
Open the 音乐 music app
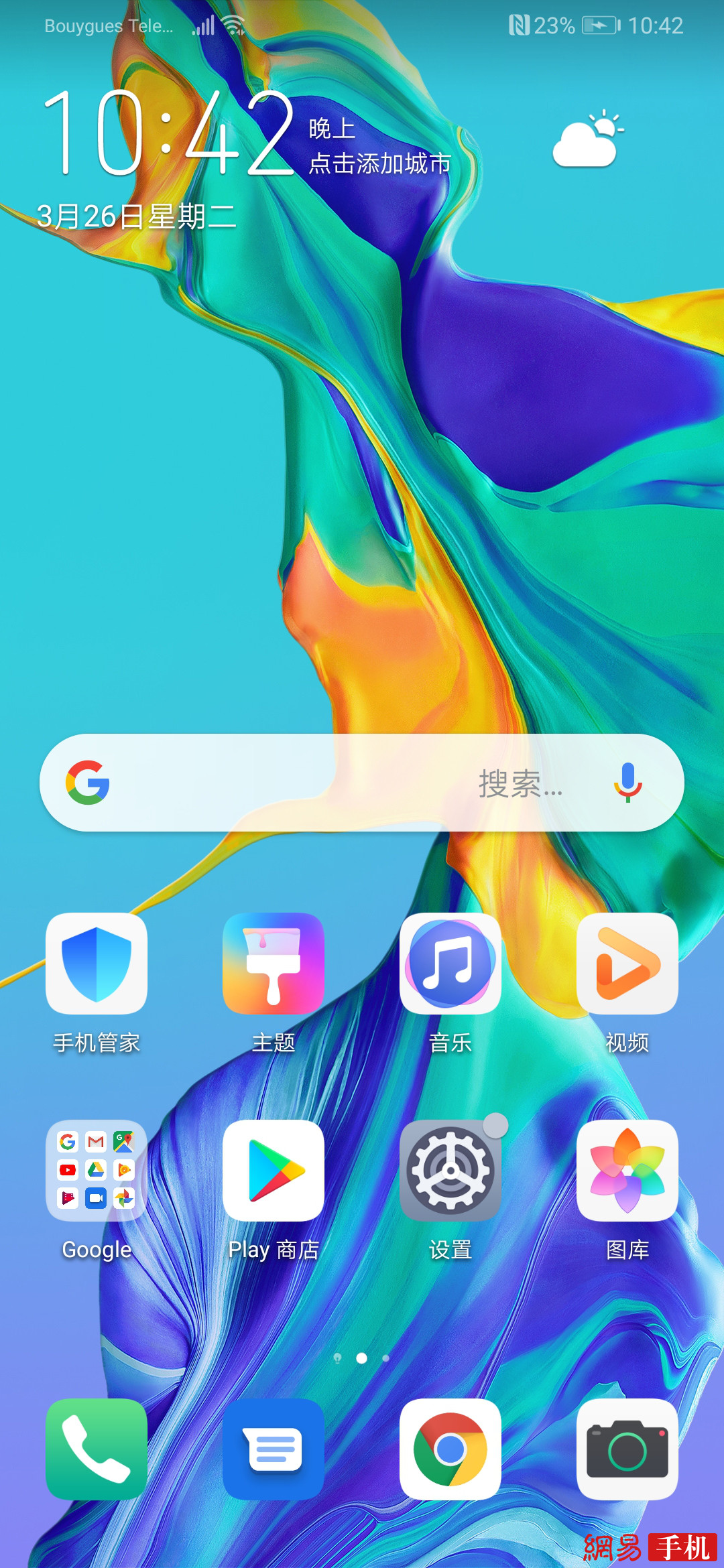point(450,964)
